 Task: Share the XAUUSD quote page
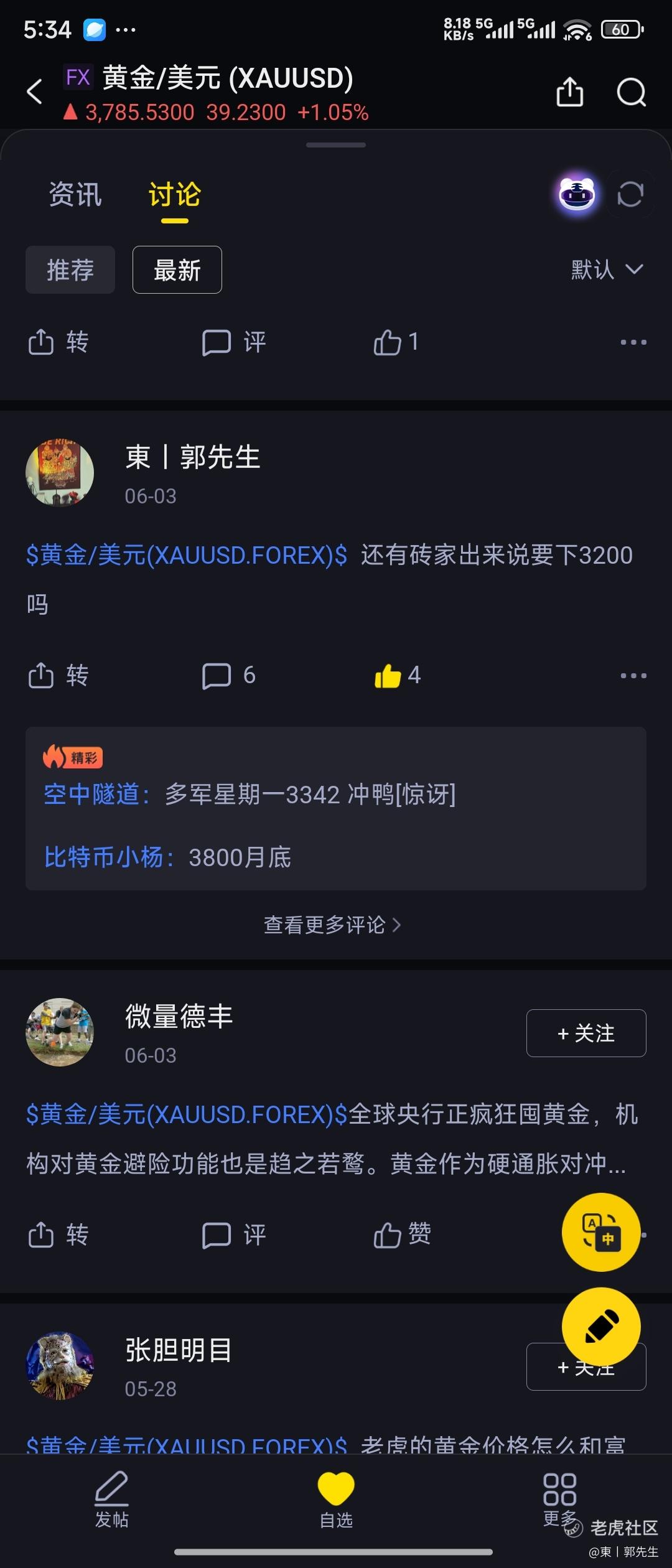pos(569,92)
